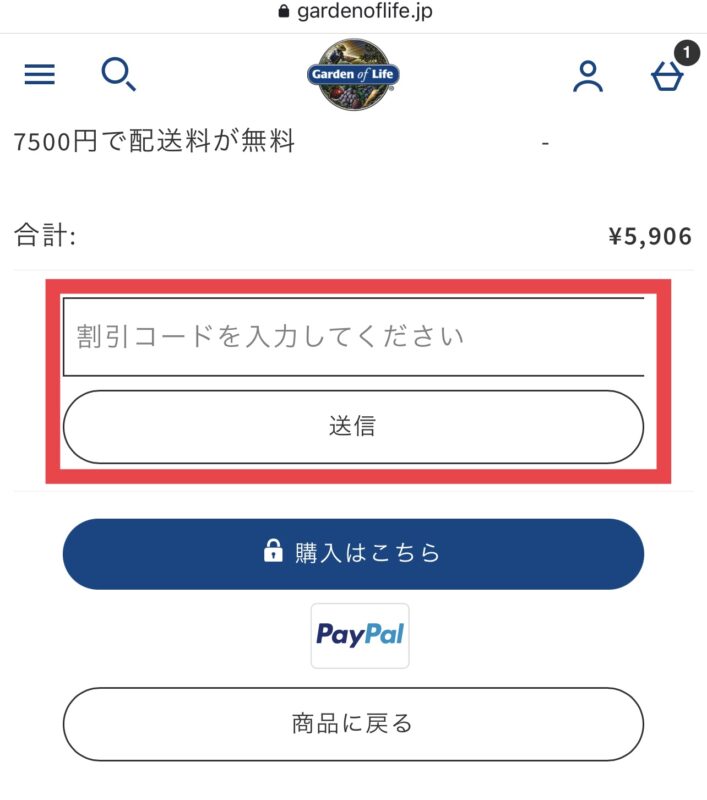This screenshot has width=707, height=800.
Task: Open the search icon
Action: (118, 74)
